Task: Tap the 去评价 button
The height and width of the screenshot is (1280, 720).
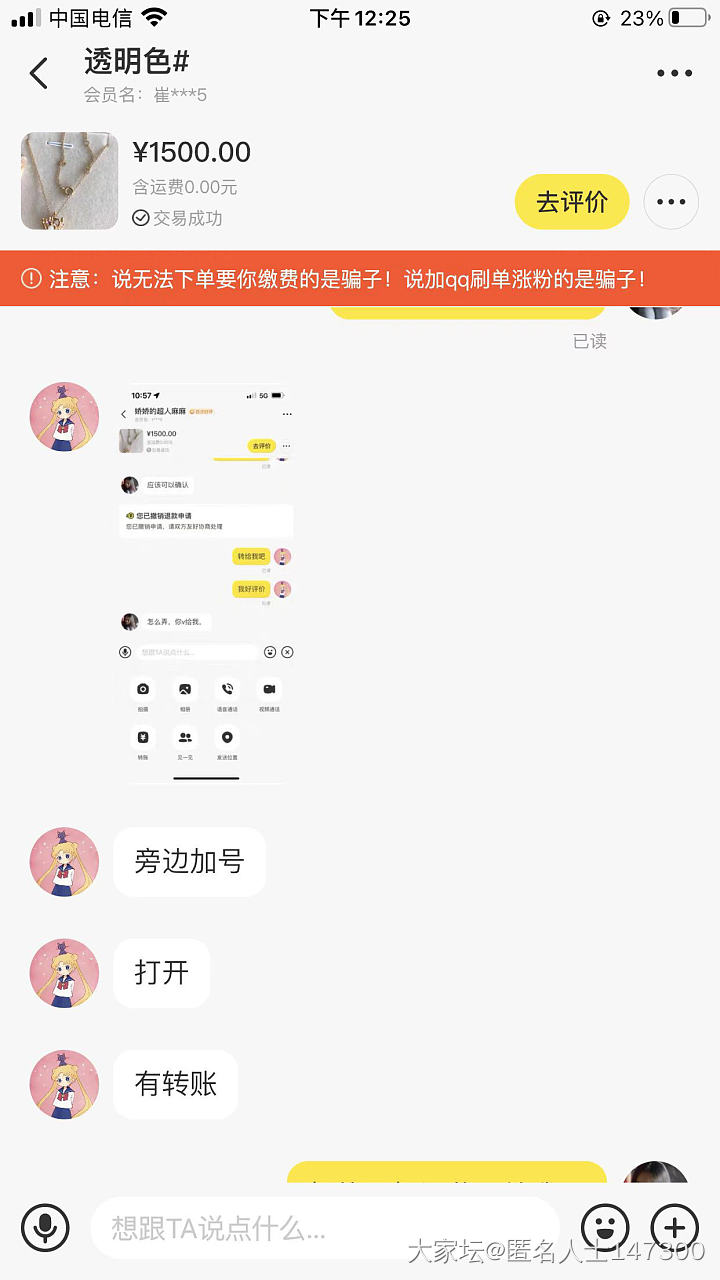Action: (x=572, y=202)
